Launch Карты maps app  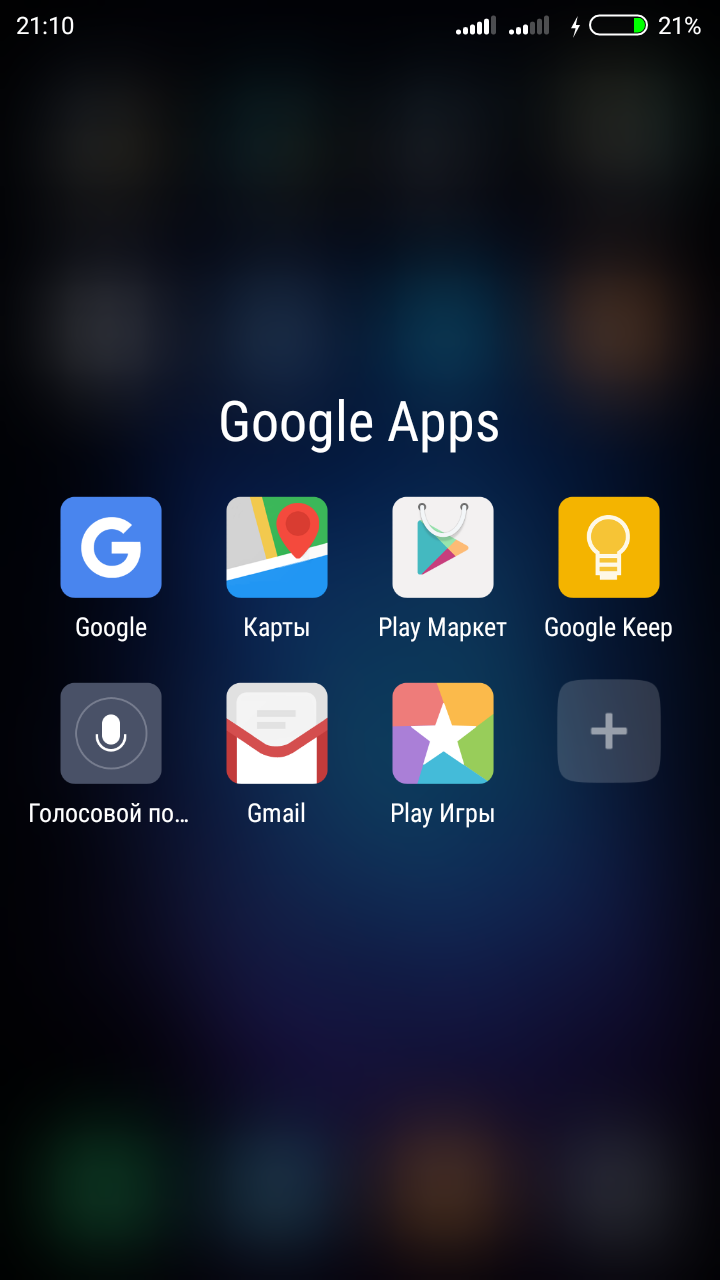[277, 547]
